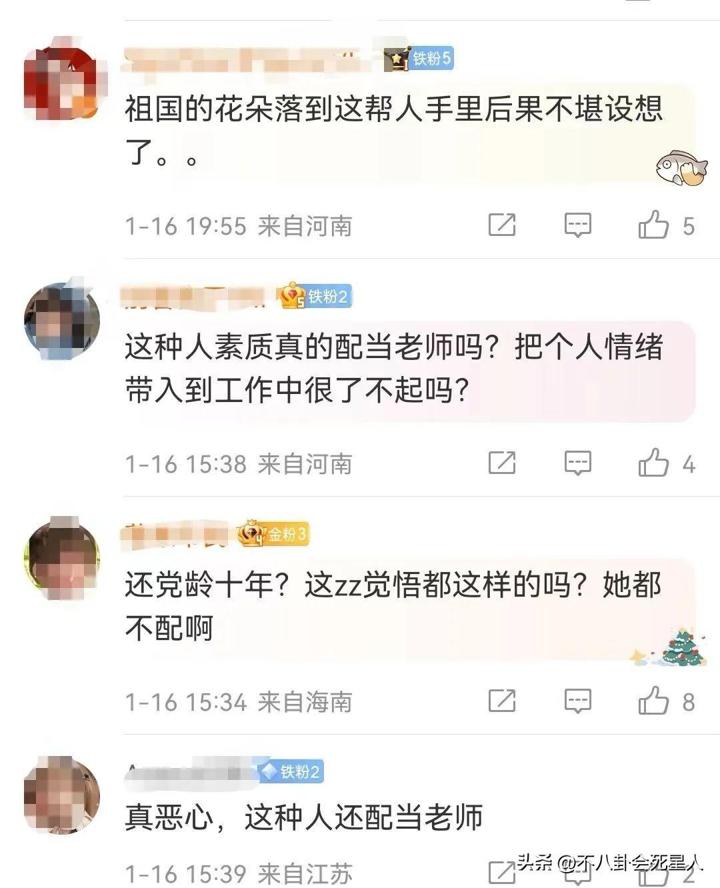This screenshot has height=888, width=720.
Task: View profile of the 这种人素质 commenter
Action: (61, 320)
